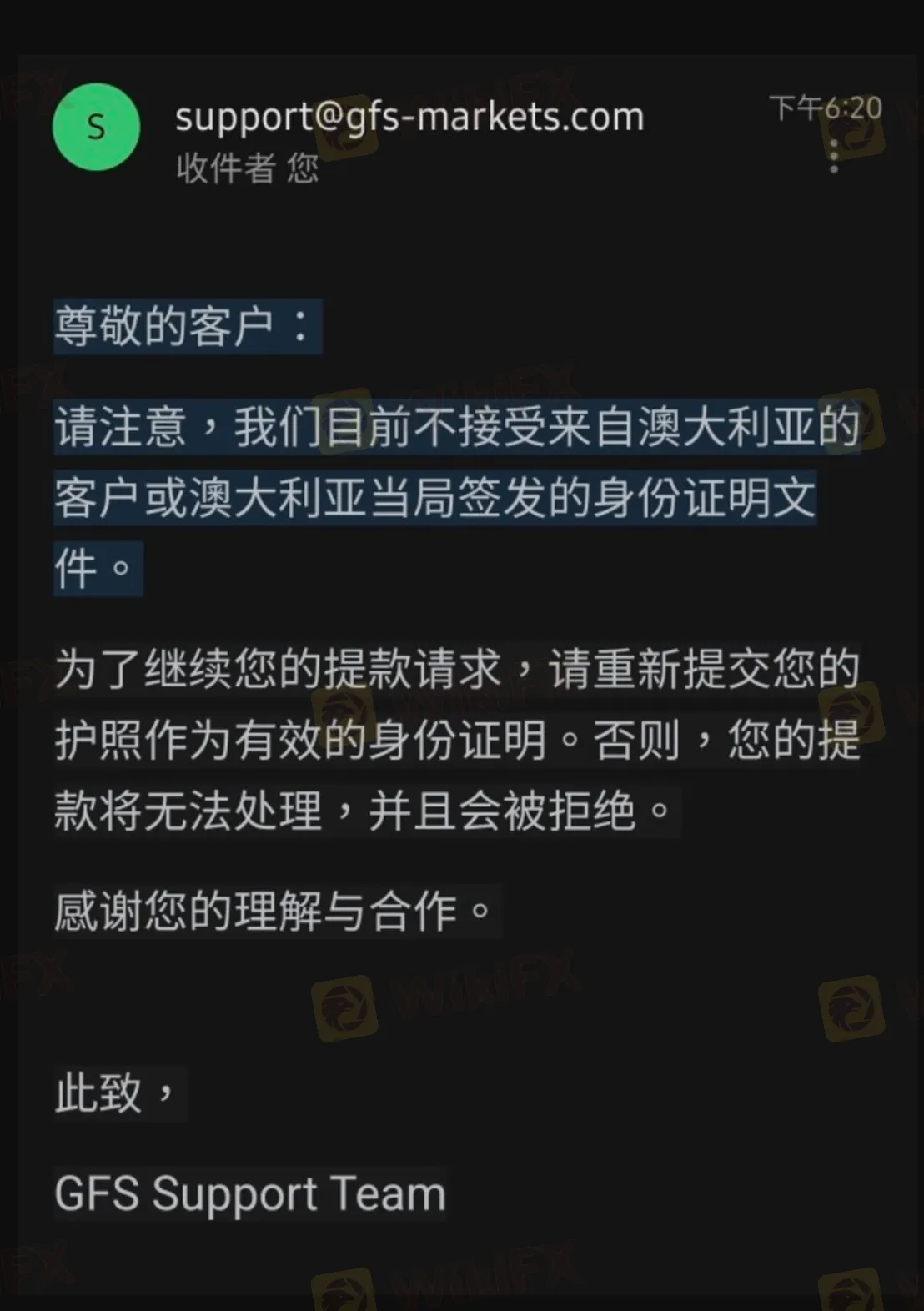Open the email overflow menu

pyautogui.click(x=833, y=156)
